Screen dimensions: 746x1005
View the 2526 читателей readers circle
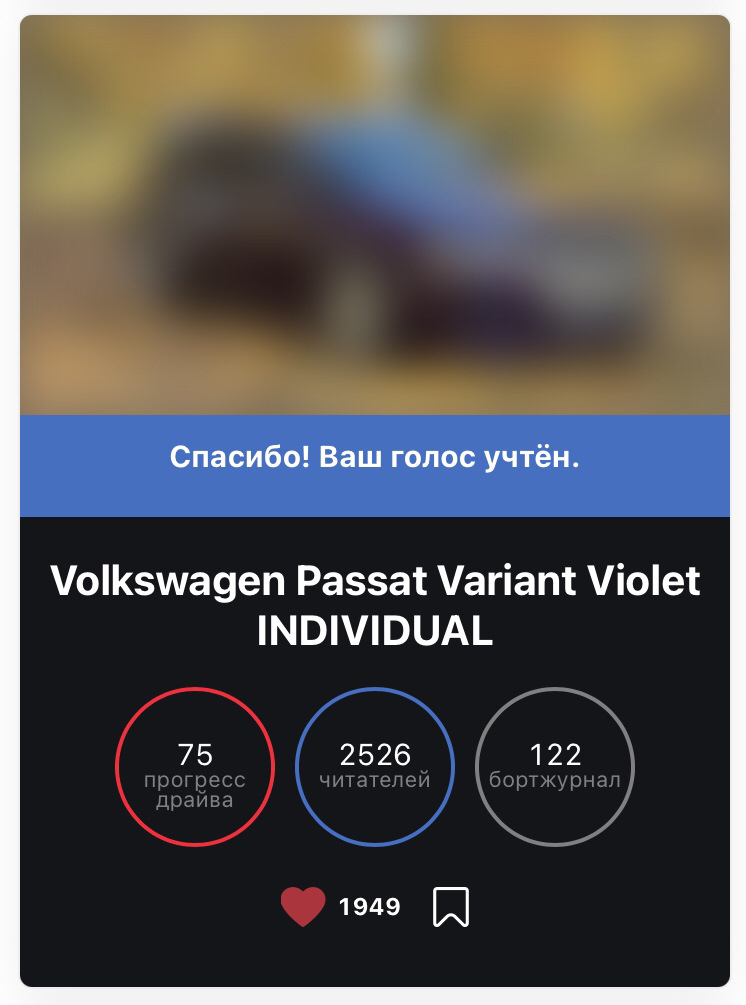point(375,767)
